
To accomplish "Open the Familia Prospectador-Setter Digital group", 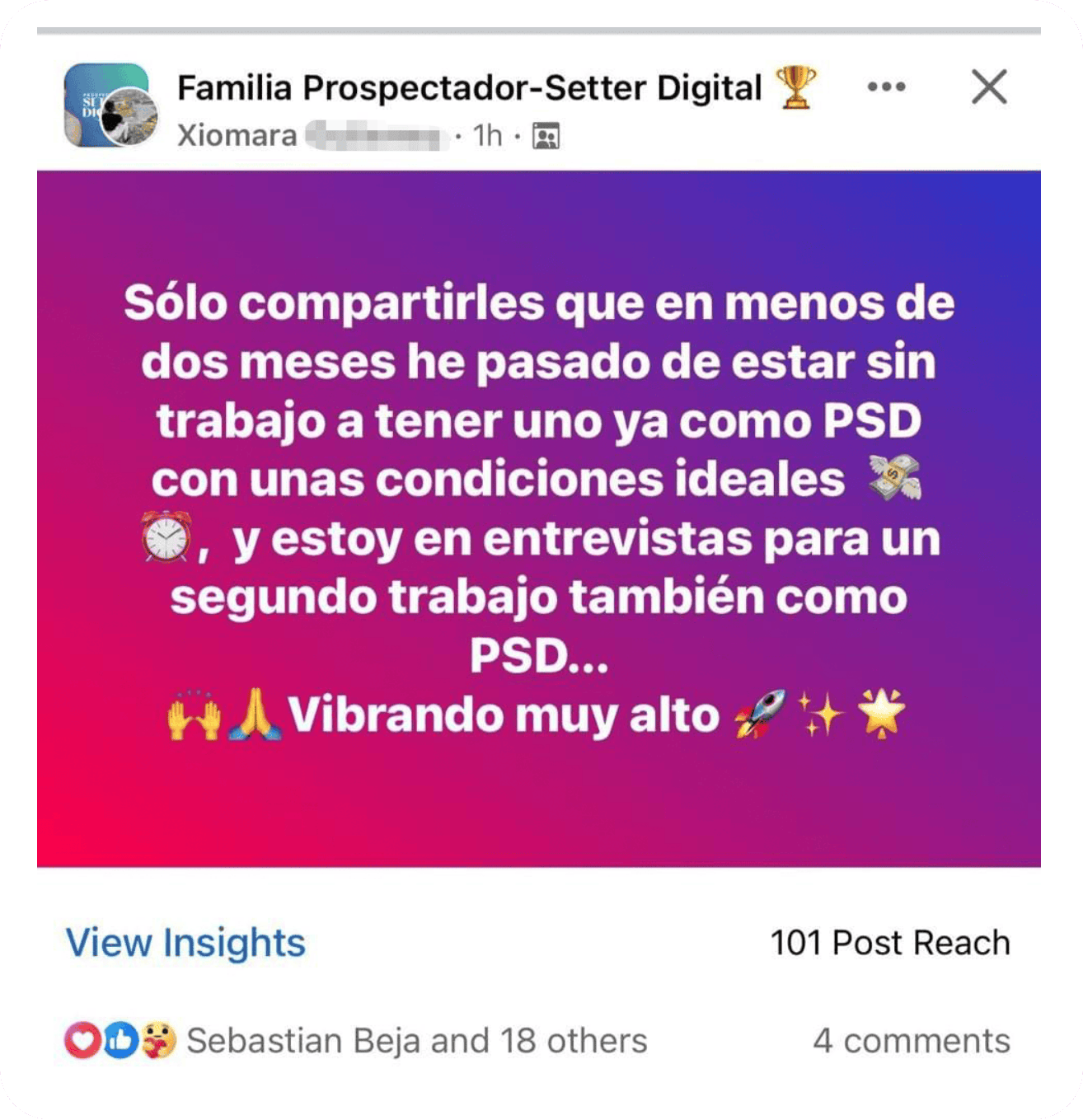I will tap(469, 88).
